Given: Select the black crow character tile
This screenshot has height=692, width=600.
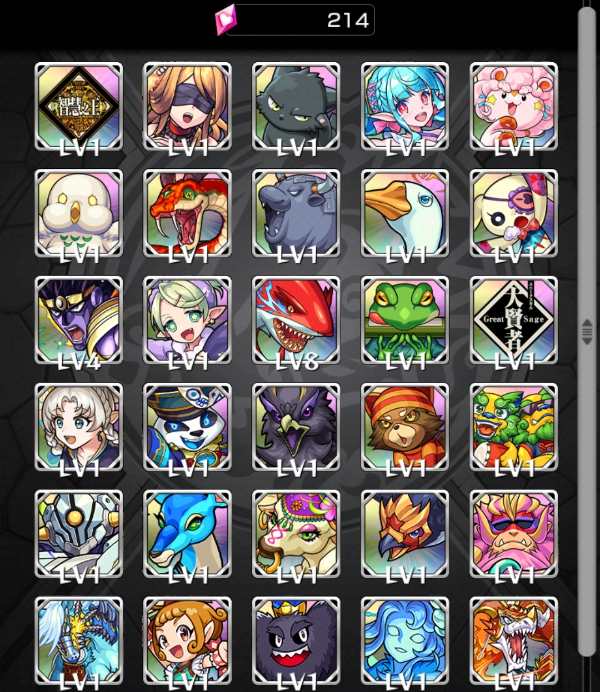Looking at the screenshot, I should tap(296, 428).
